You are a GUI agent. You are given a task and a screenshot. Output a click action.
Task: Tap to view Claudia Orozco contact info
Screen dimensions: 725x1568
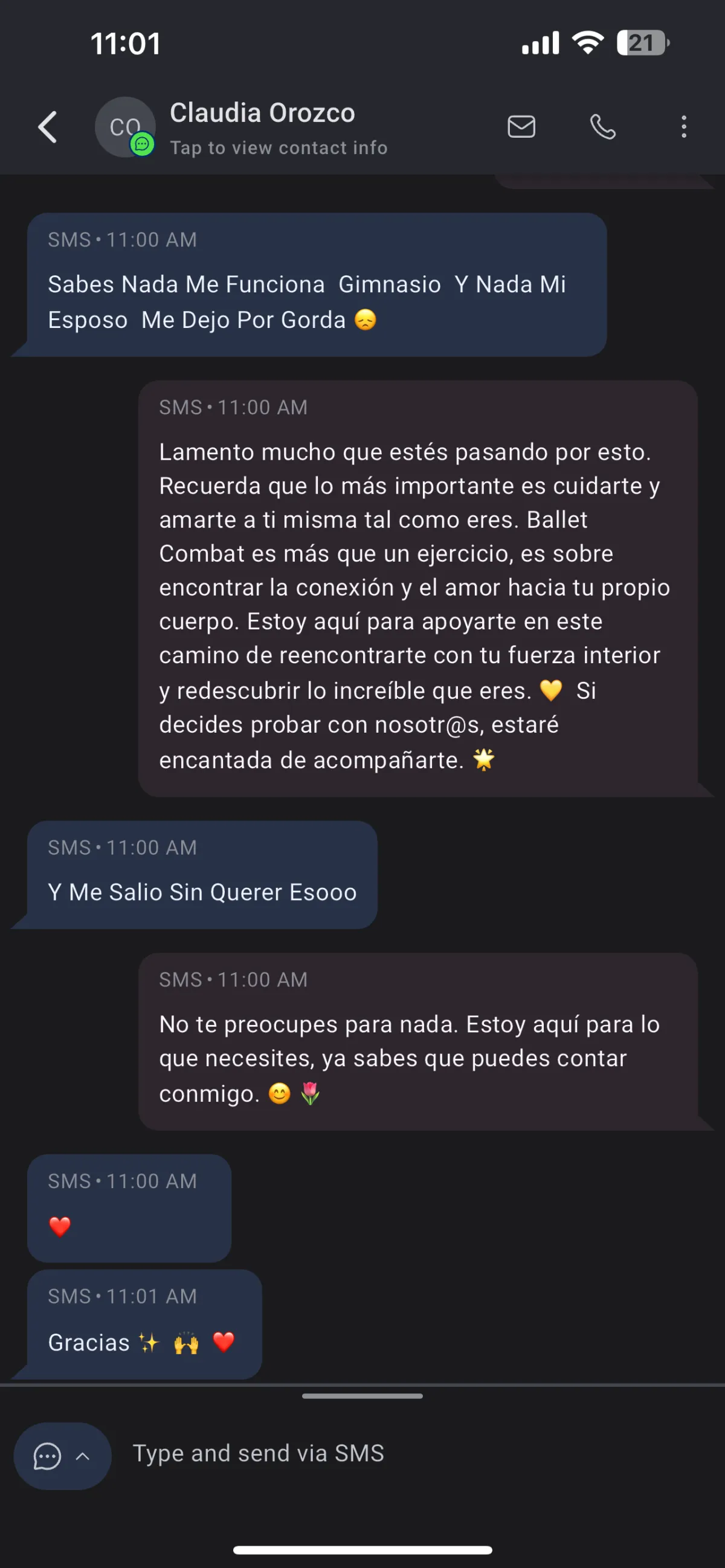tap(278, 148)
